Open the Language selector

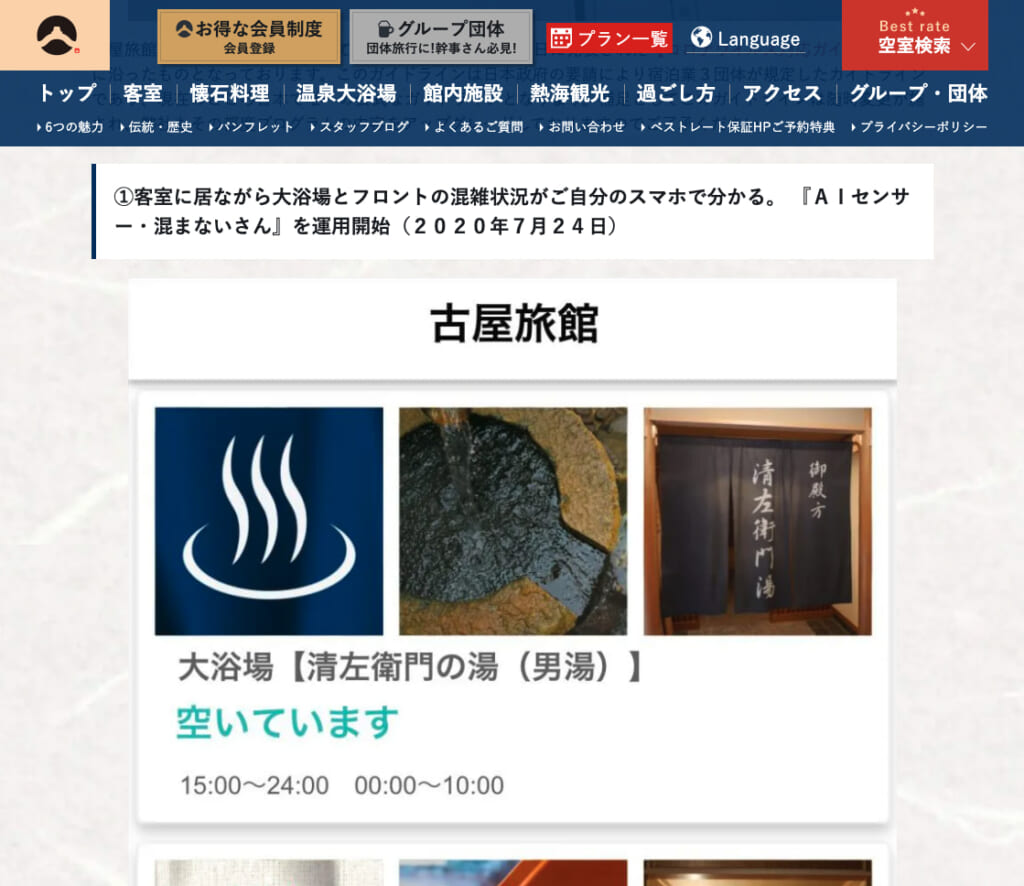[746, 39]
